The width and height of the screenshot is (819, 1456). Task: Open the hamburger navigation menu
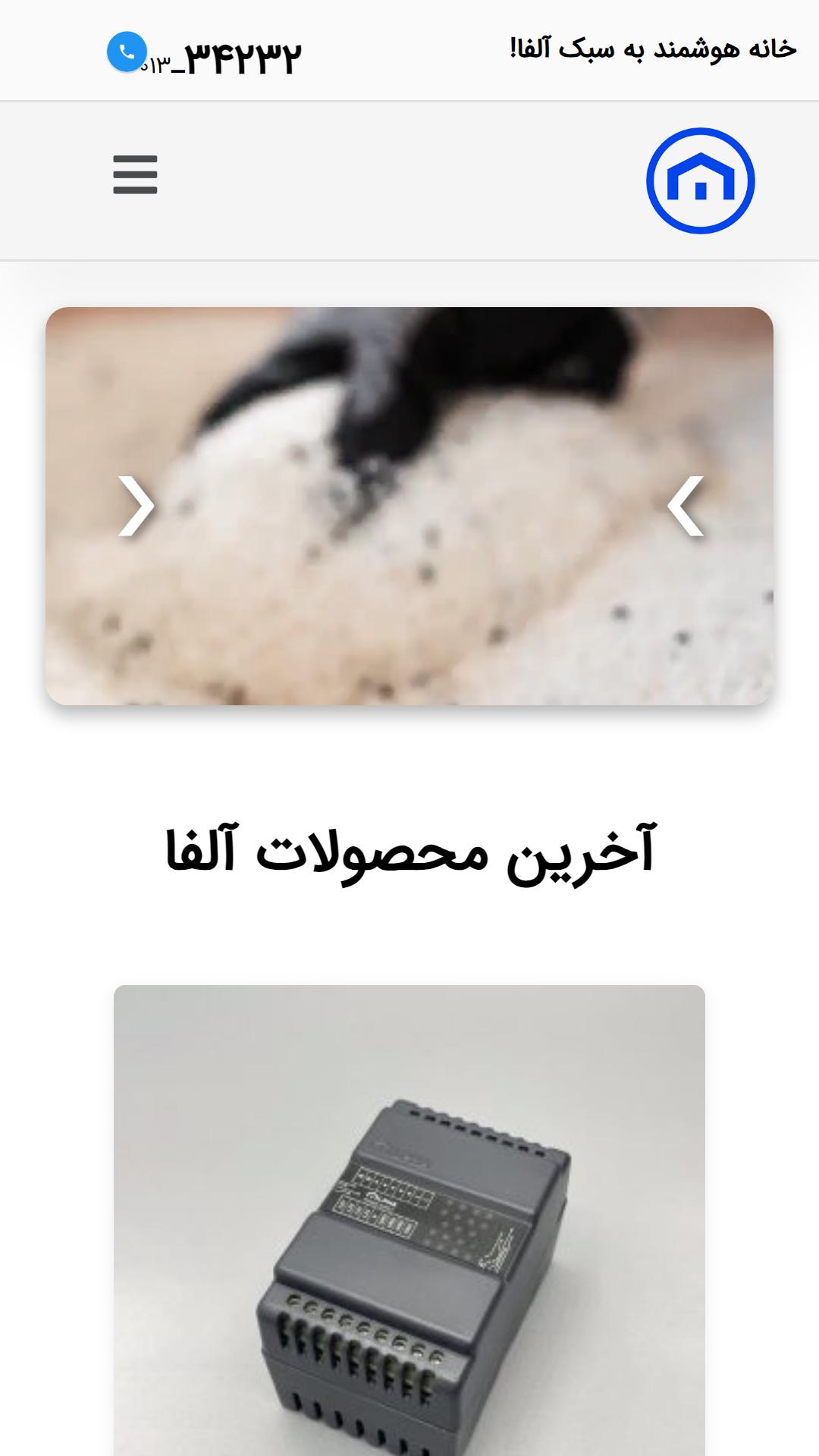(135, 175)
